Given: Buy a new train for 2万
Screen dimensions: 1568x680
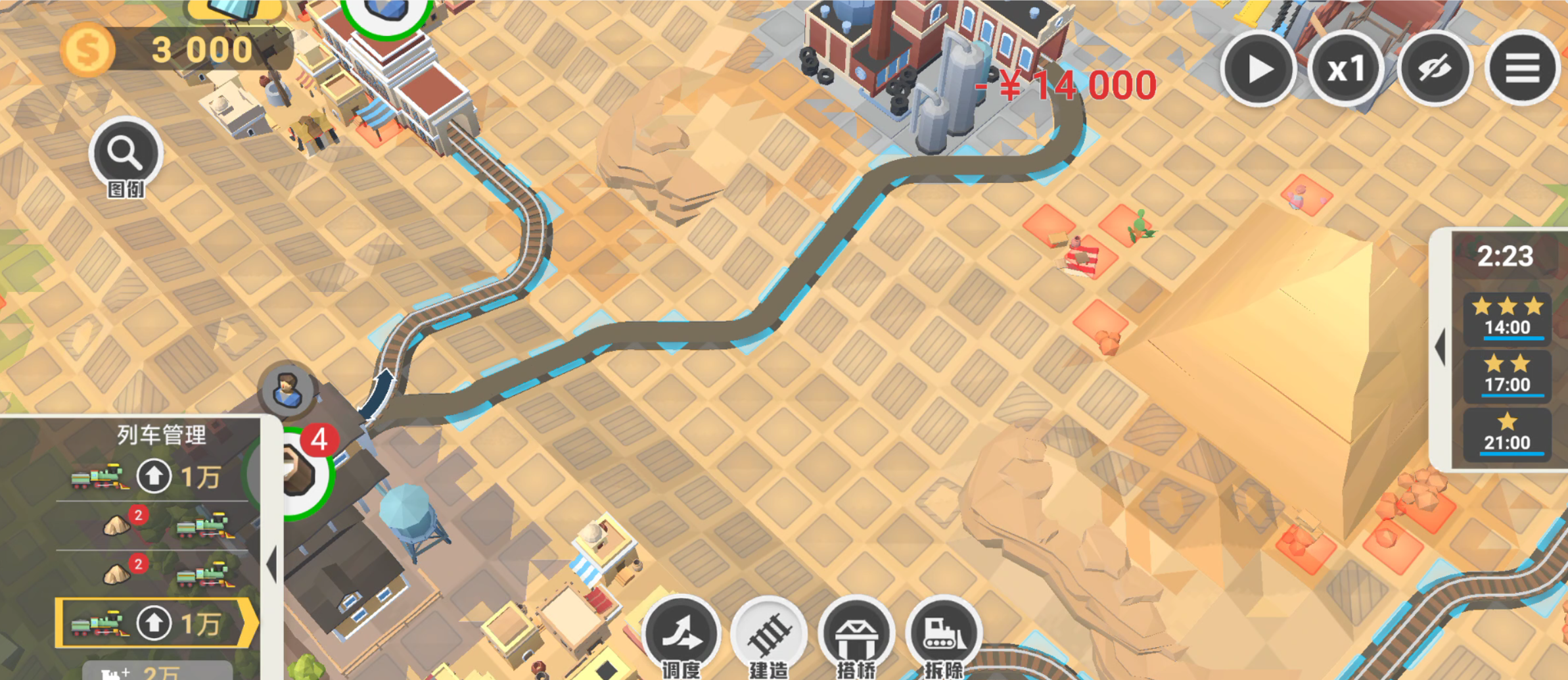Looking at the screenshot, I should click(x=156, y=672).
